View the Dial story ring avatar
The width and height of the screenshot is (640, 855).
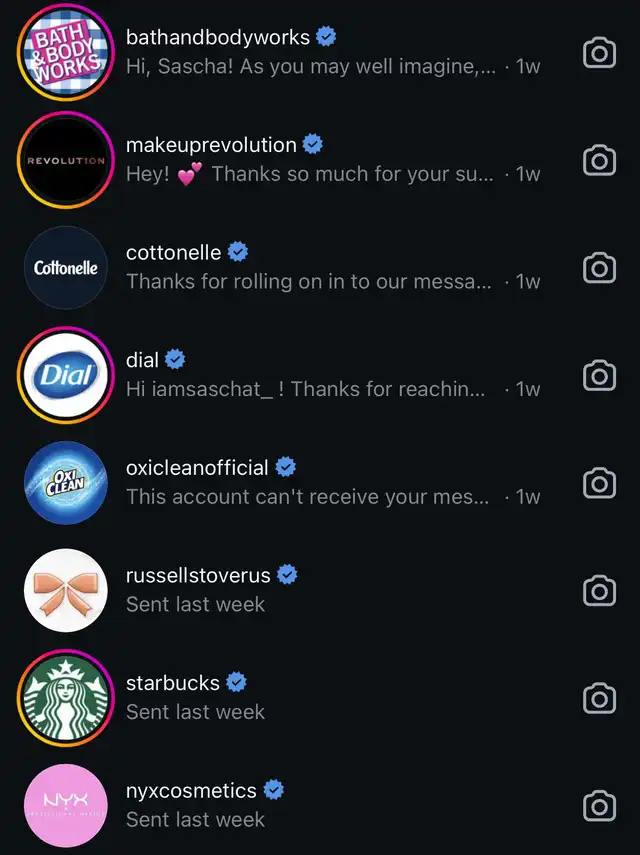66,375
